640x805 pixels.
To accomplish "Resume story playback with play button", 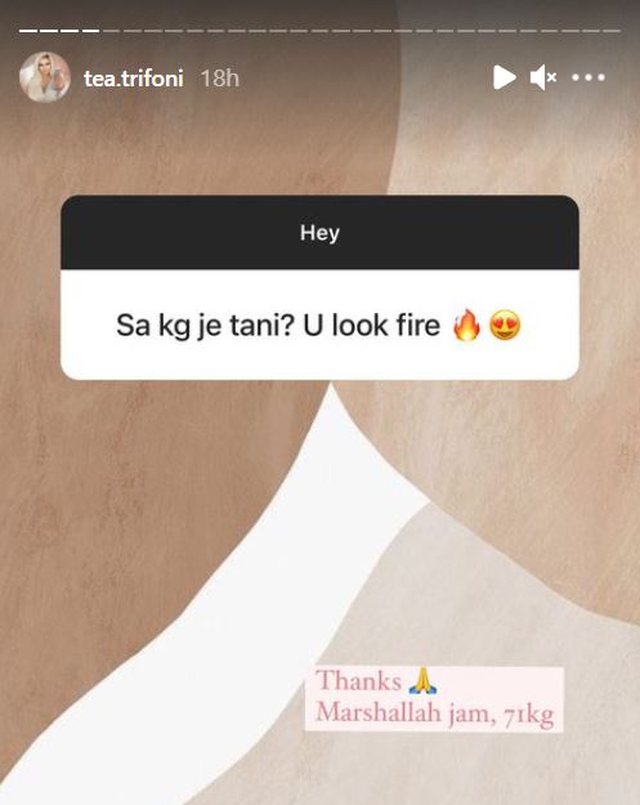I will [504, 77].
